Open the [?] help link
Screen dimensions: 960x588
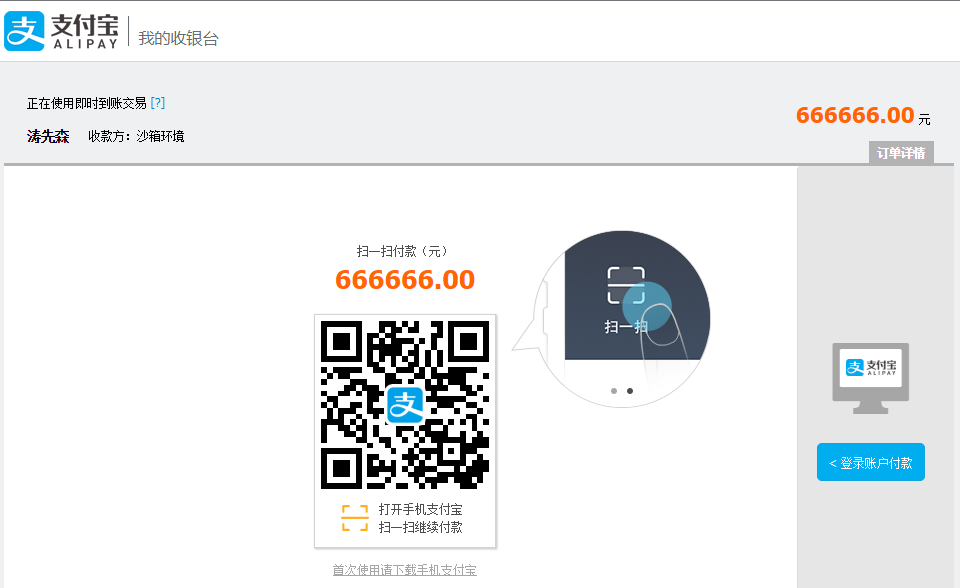pos(158,103)
